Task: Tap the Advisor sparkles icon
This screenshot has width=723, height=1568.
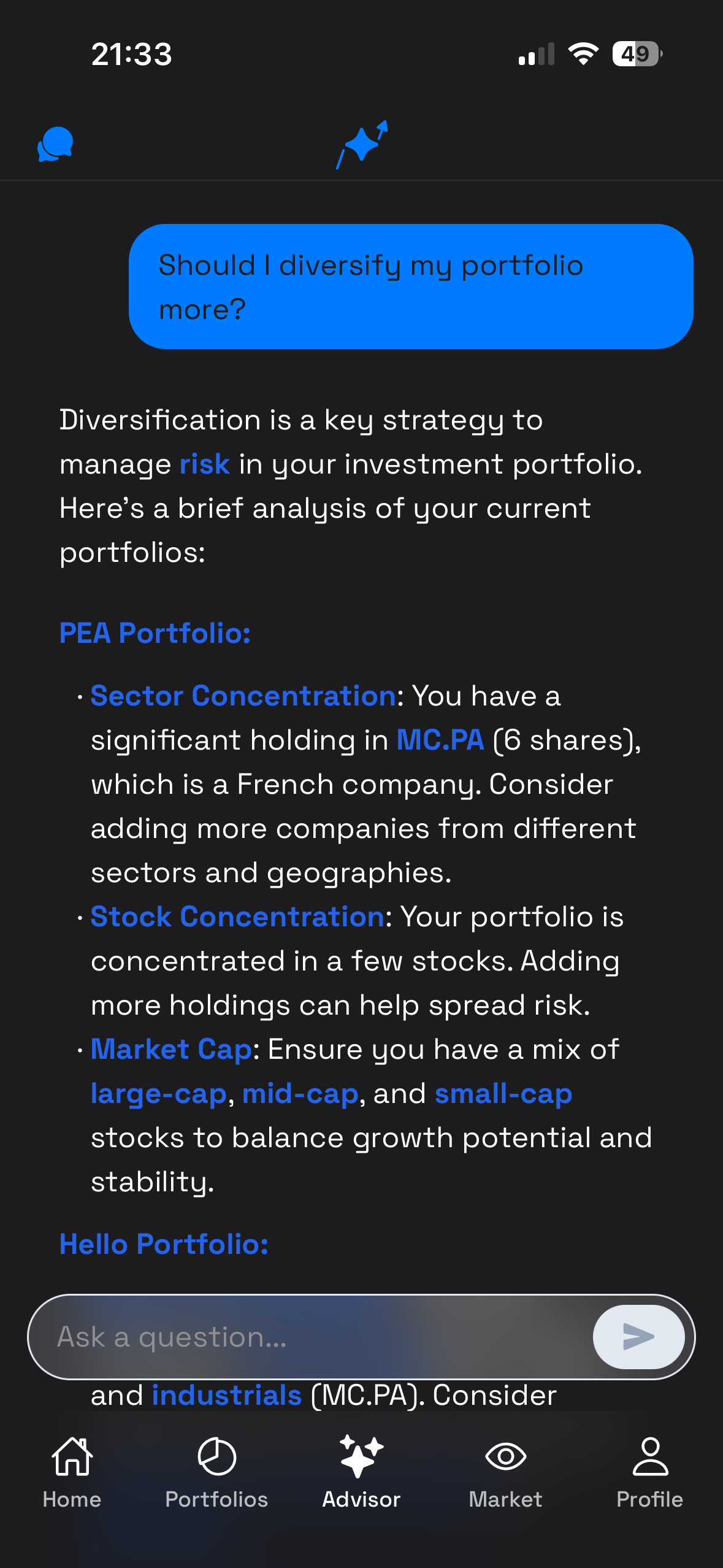Action: (x=361, y=1455)
